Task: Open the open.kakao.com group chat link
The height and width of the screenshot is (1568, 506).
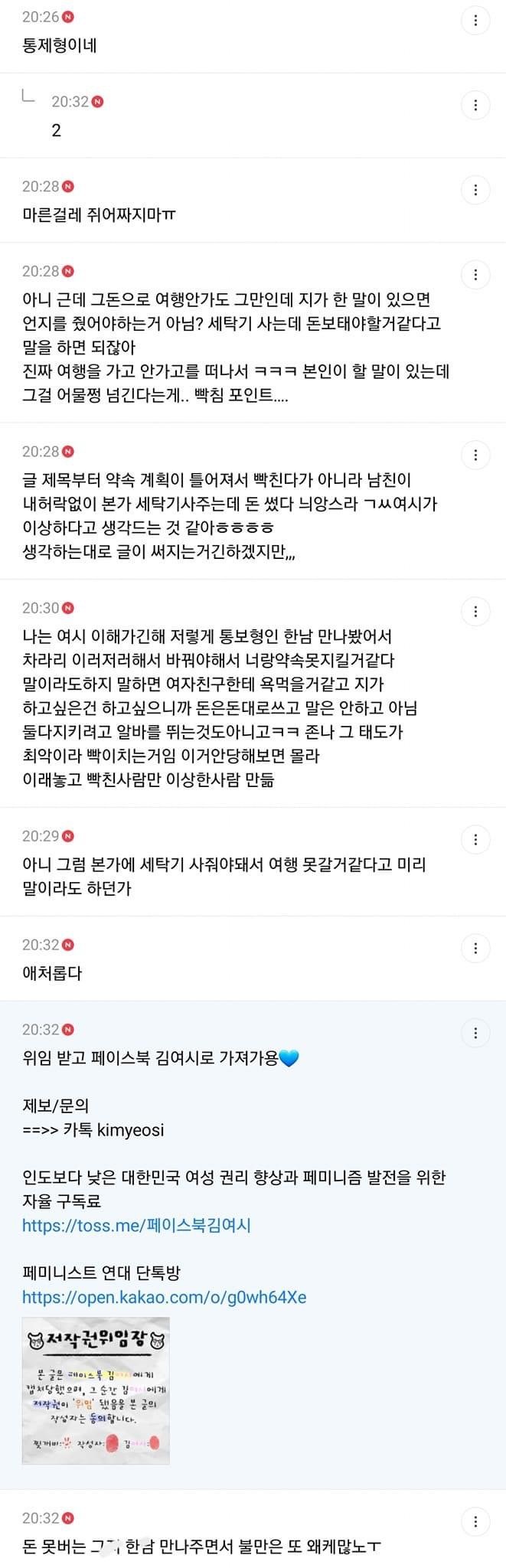Action: (164, 1297)
